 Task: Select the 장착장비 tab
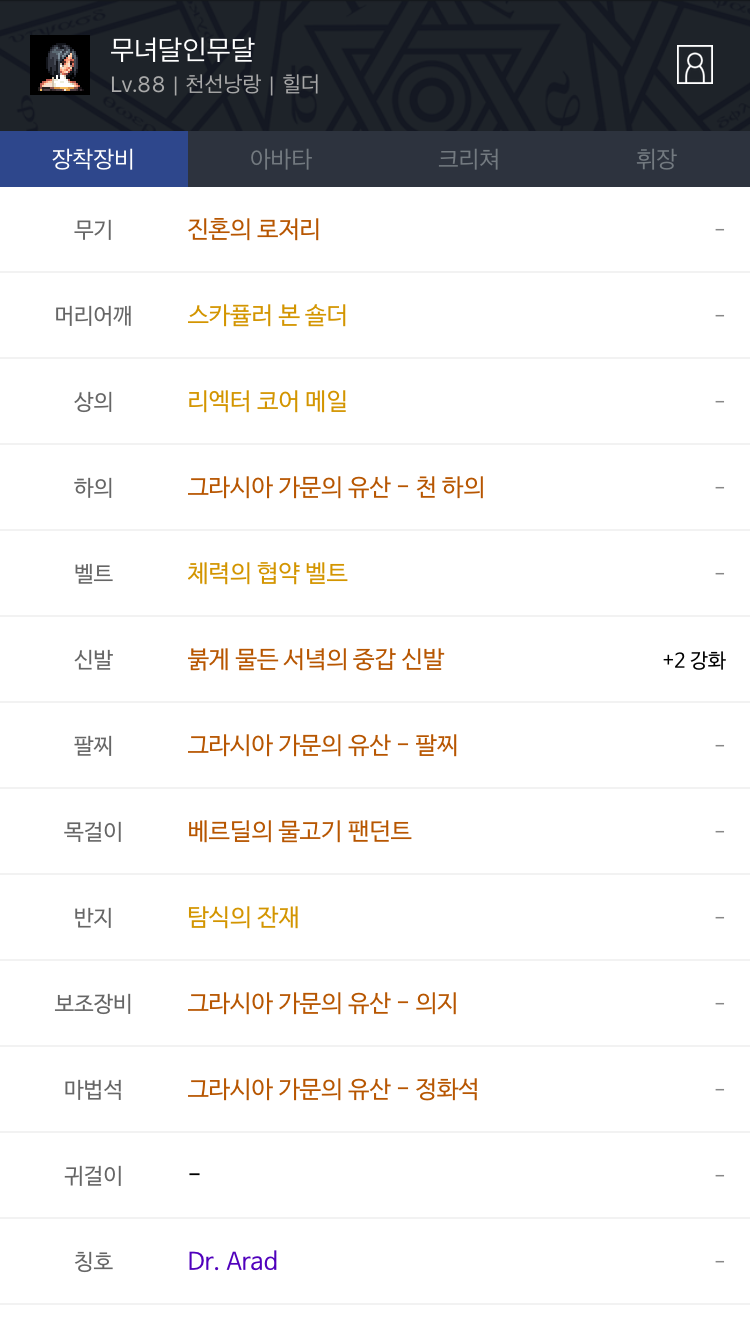(x=94, y=159)
